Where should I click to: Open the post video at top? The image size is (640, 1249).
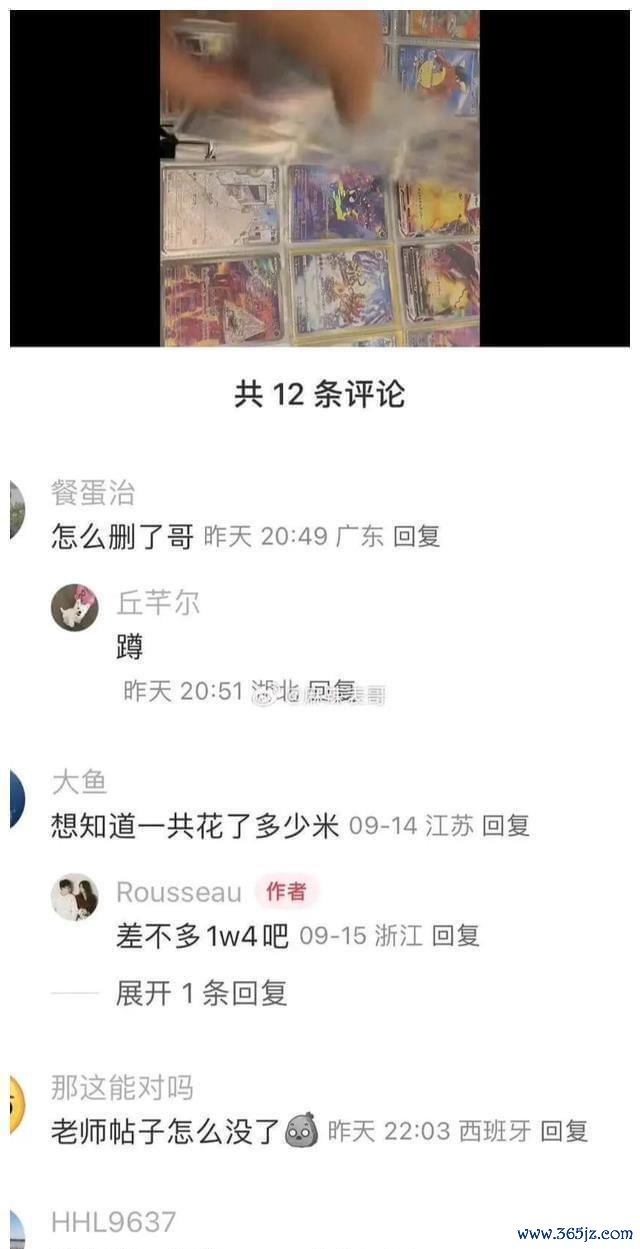click(x=320, y=178)
